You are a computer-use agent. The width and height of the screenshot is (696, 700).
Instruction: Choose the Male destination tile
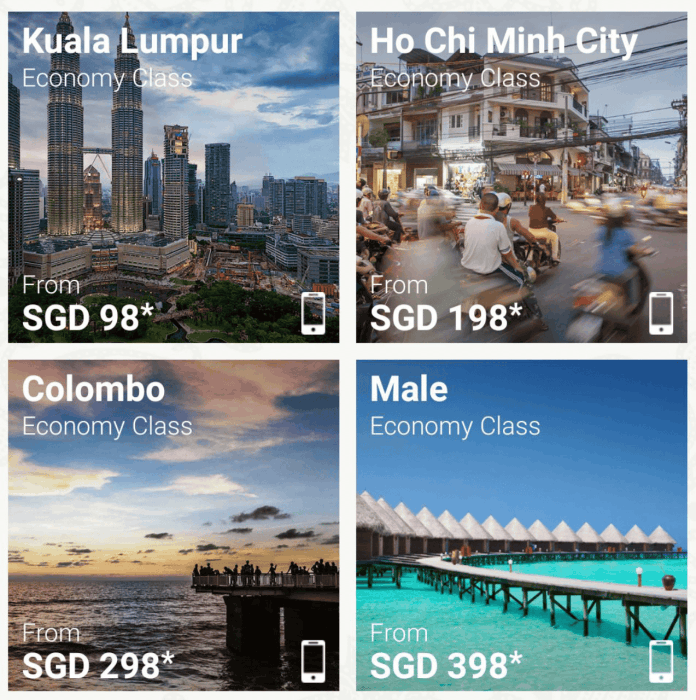pos(521,525)
